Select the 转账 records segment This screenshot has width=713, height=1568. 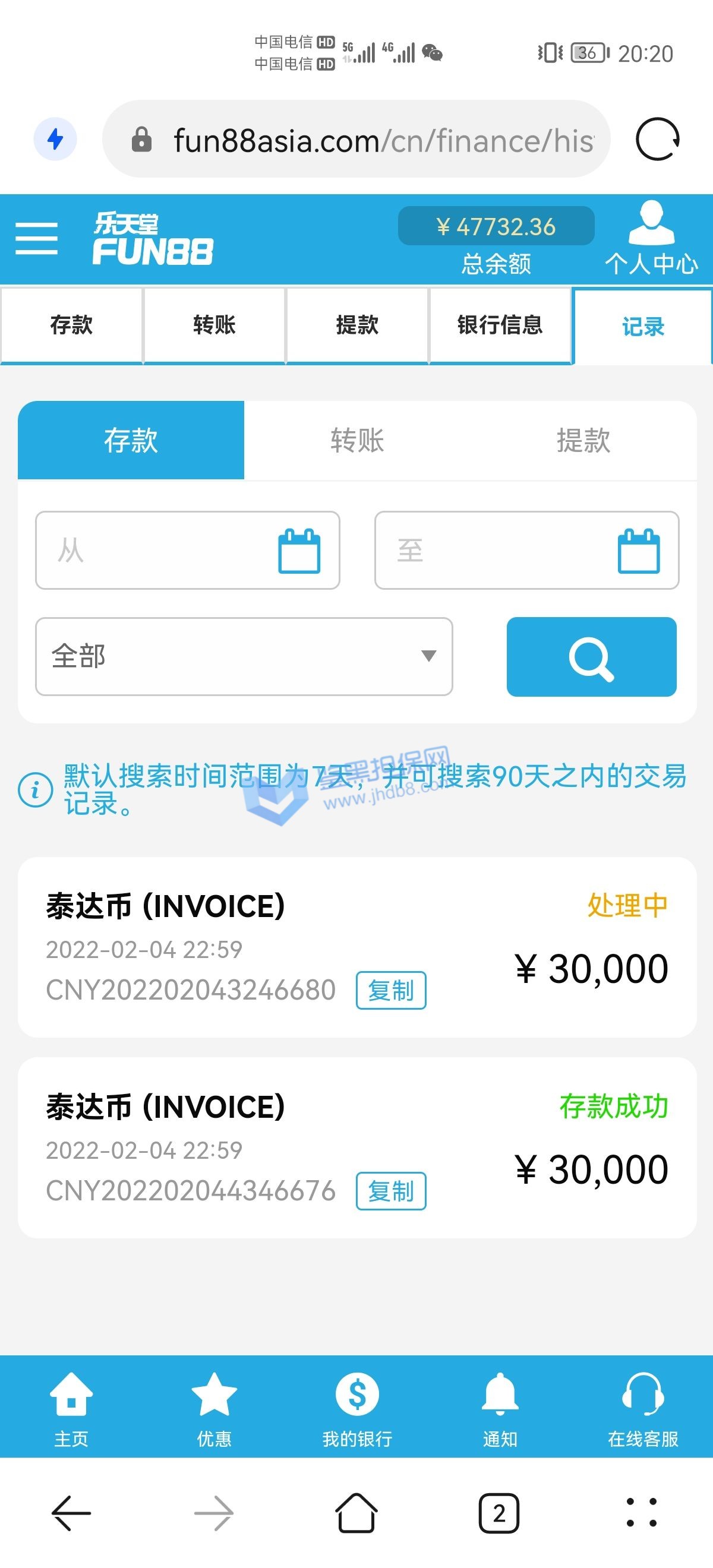coord(358,440)
